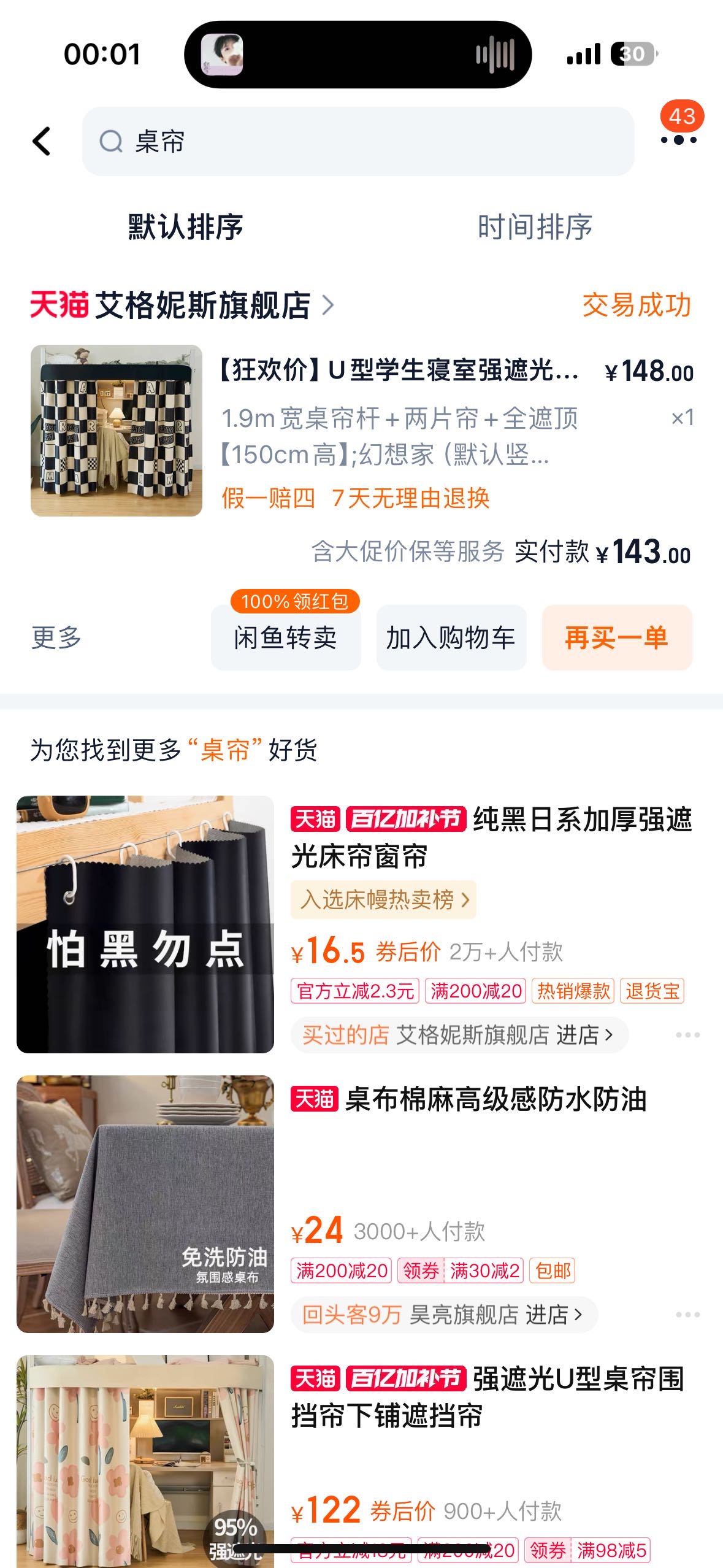Screen dimensions: 723x1568
Task: Open the 纯黑日系加厚强遮光床帘 product
Action: point(491,837)
